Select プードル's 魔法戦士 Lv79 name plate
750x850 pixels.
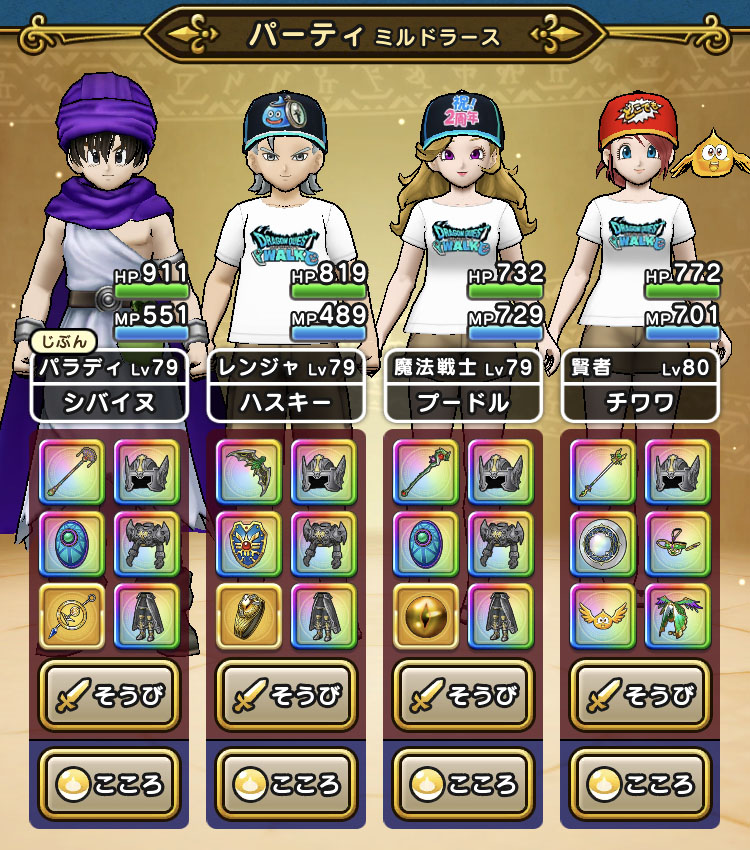pyautogui.click(x=463, y=385)
